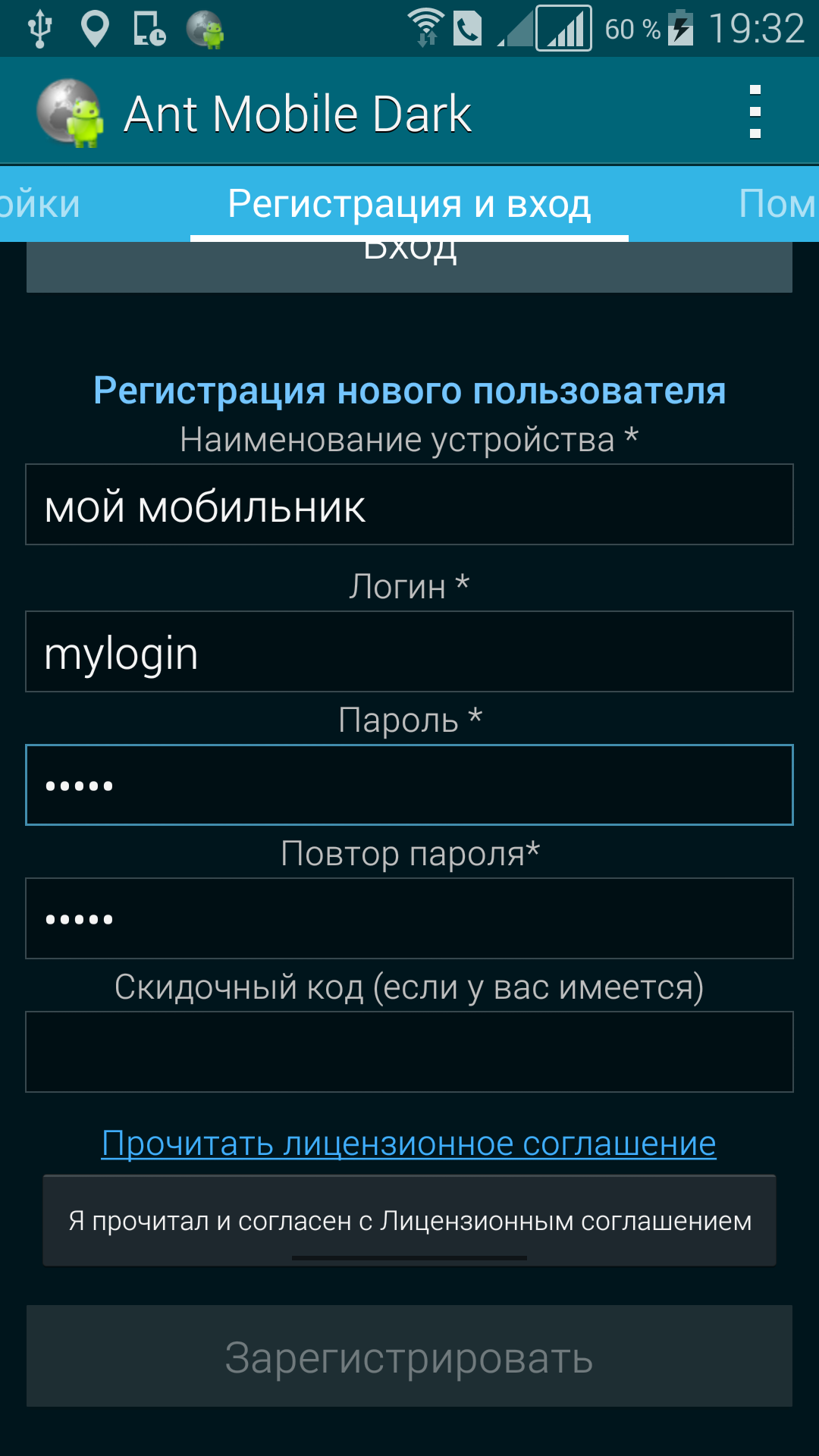The height and width of the screenshot is (1456, 819).
Task: Switch to the Настройки tab
Action: [x=39, y=204]
